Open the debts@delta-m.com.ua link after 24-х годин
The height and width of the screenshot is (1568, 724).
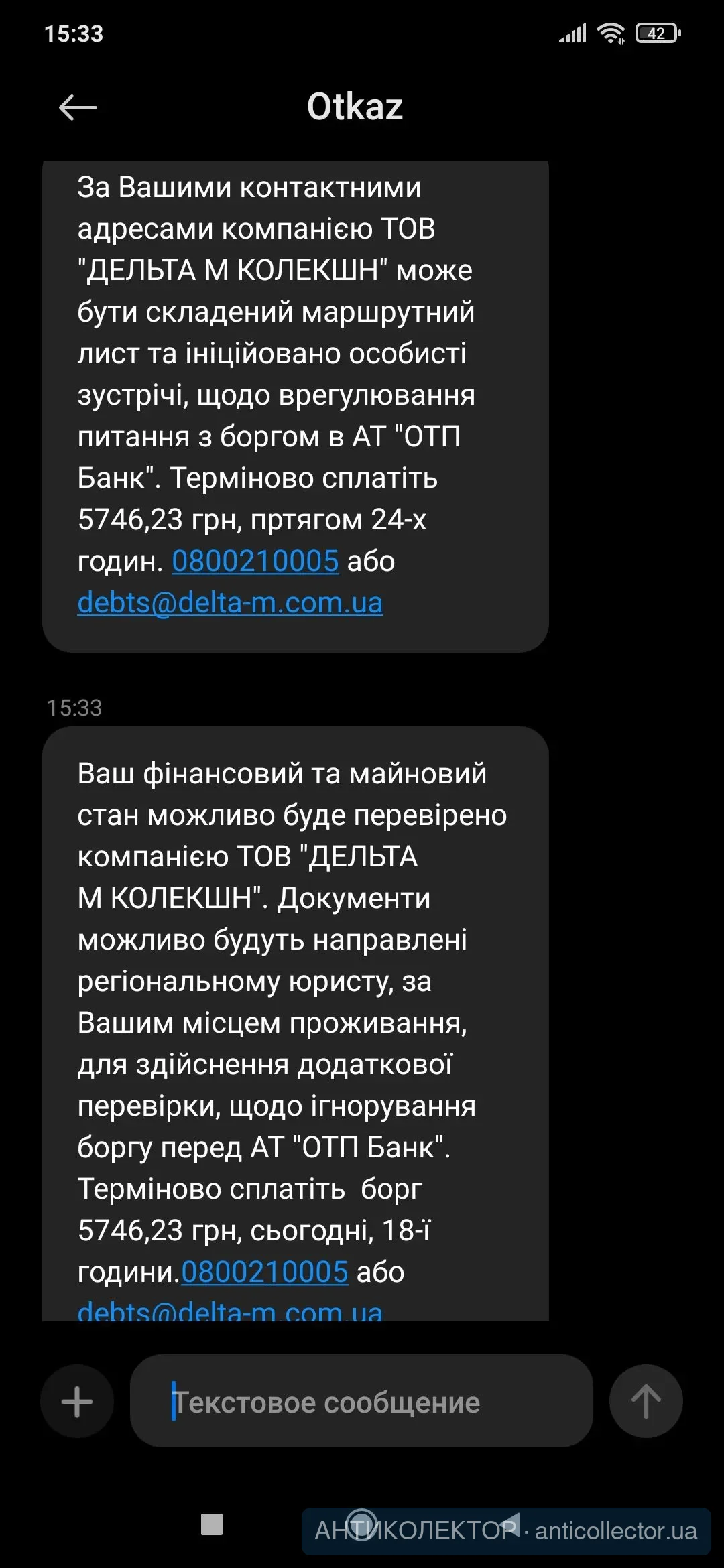click(x=230, y=603)
